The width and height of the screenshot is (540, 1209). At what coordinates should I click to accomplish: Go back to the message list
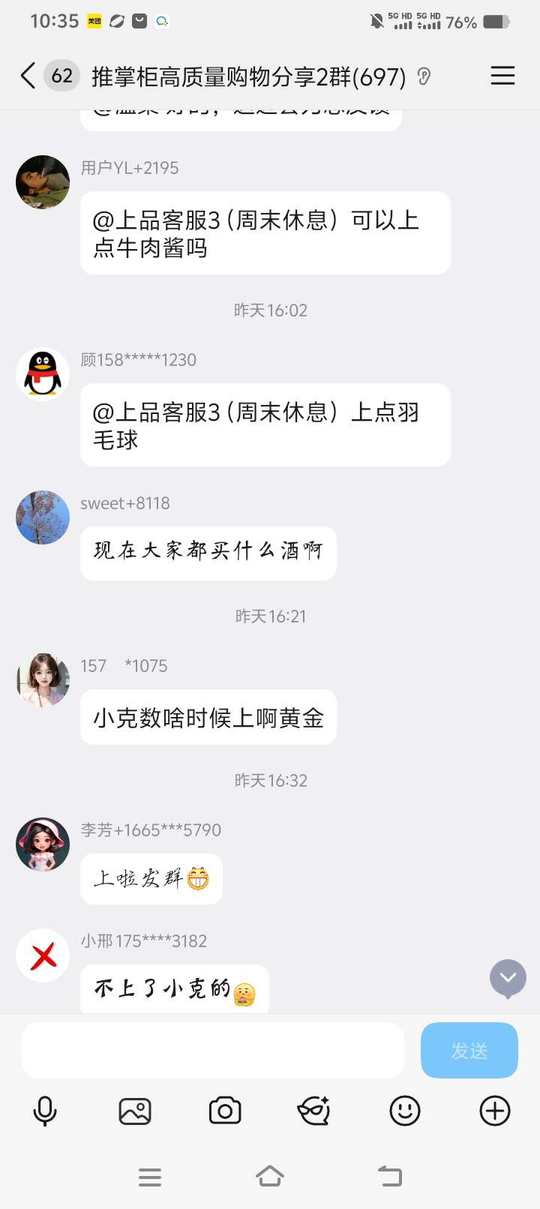click(28, 75)
